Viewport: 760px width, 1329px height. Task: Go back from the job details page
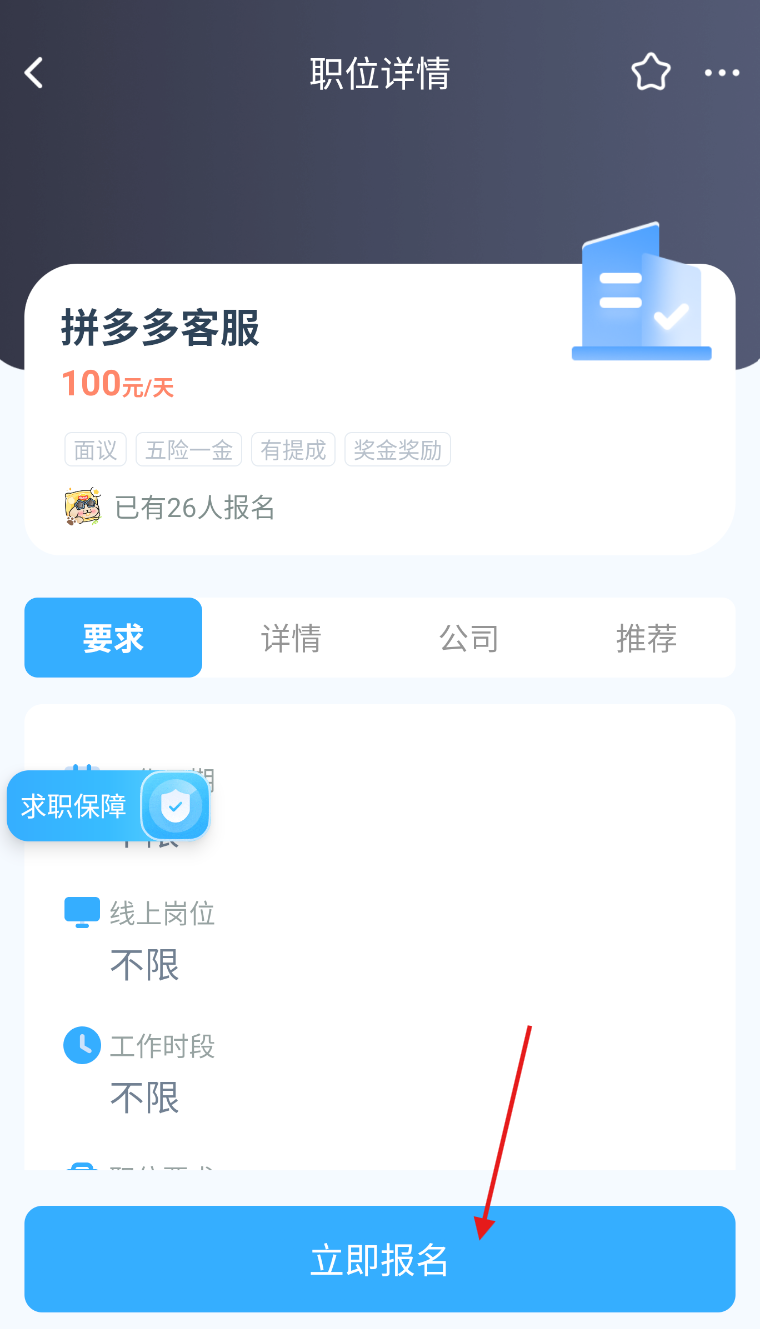35,73
